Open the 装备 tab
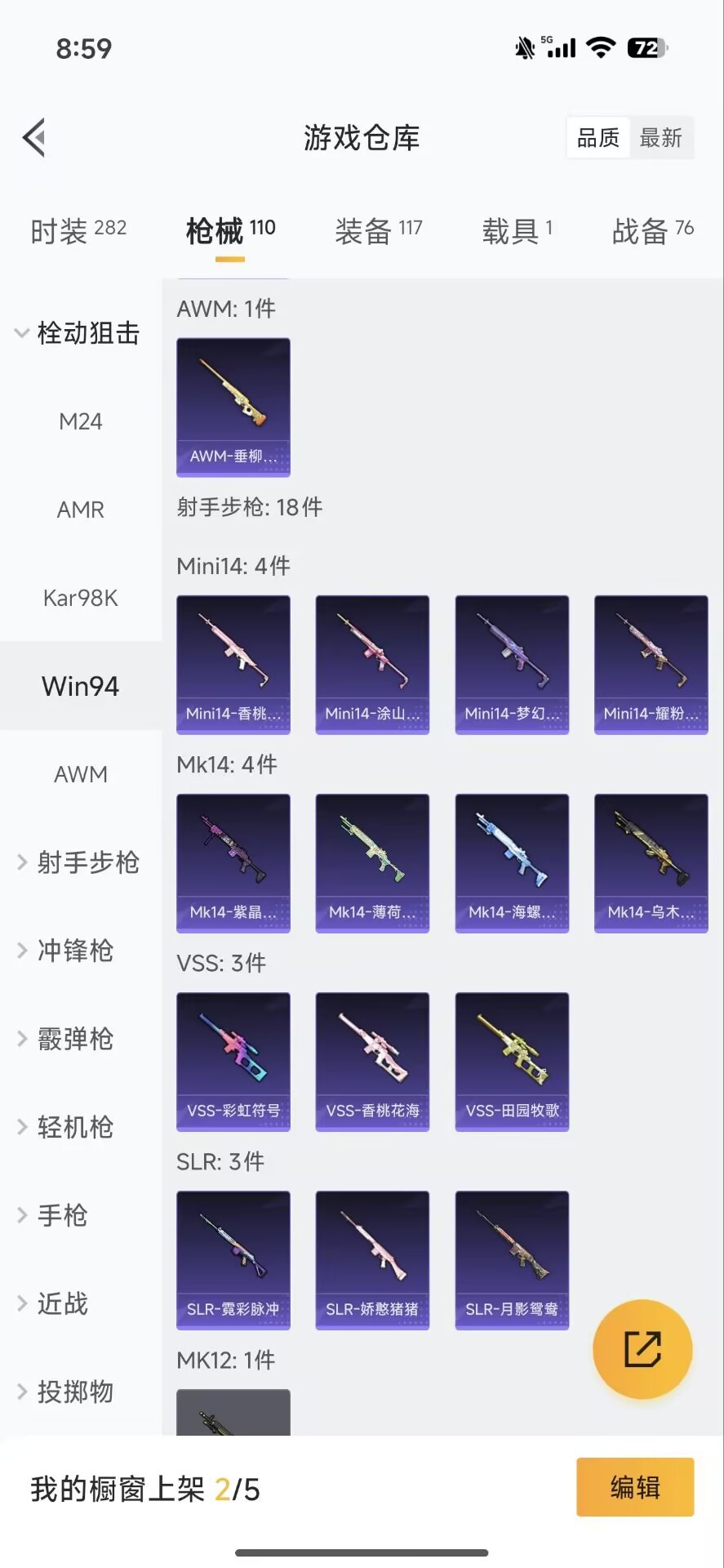 click(378, 229)
